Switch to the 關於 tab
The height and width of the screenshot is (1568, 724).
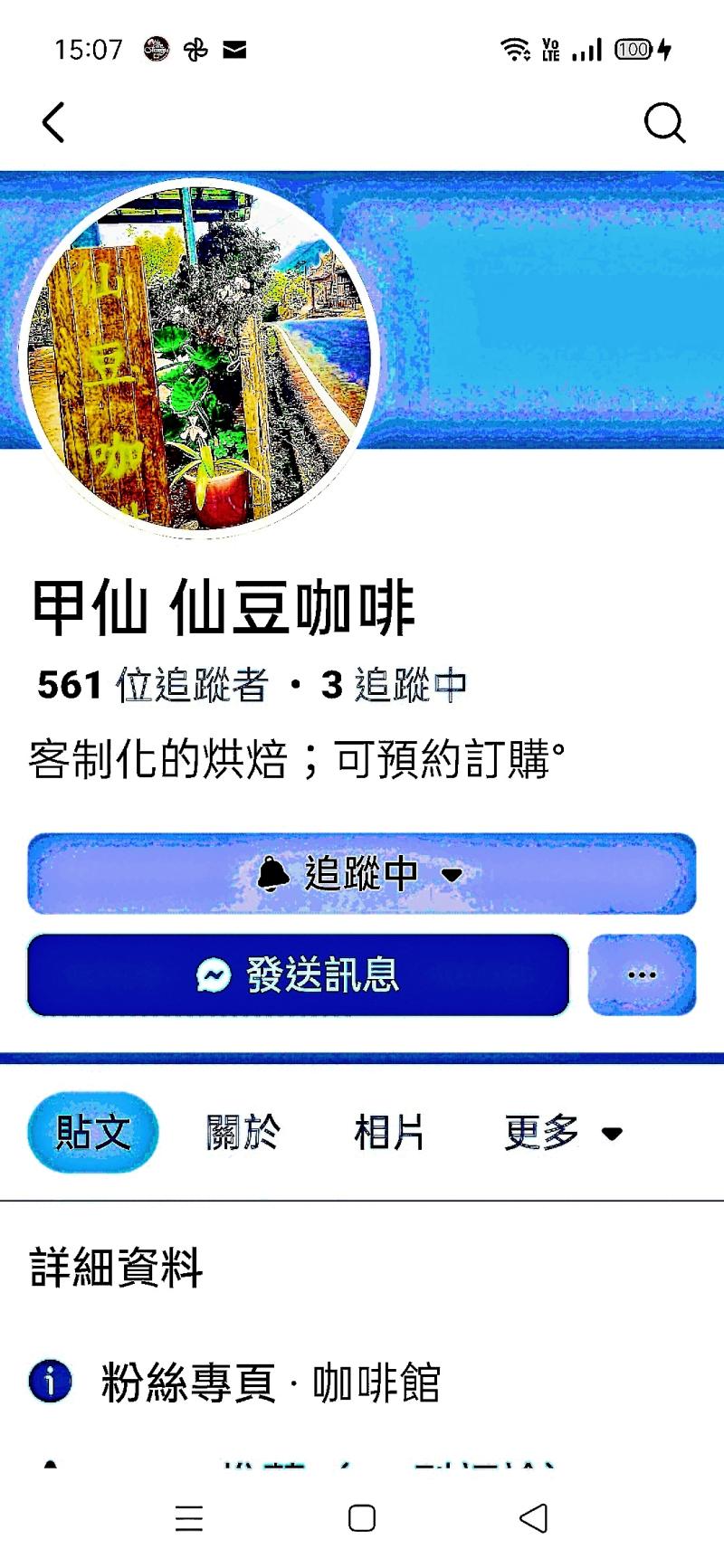click(x=243, y=1132)
